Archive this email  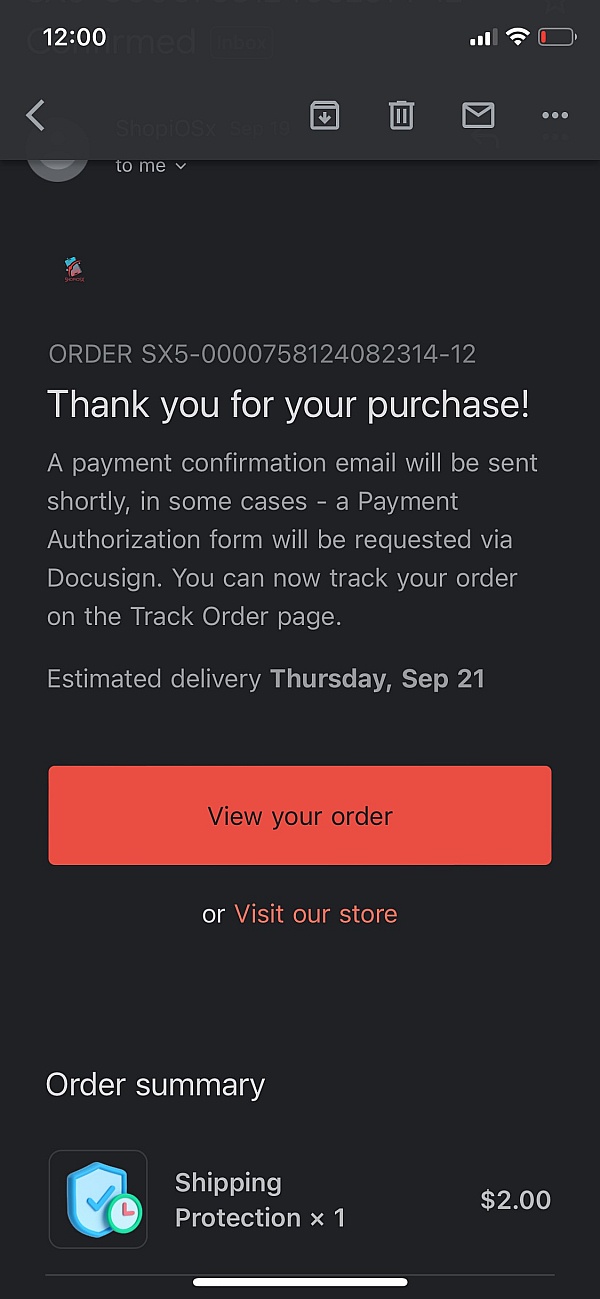324,116
